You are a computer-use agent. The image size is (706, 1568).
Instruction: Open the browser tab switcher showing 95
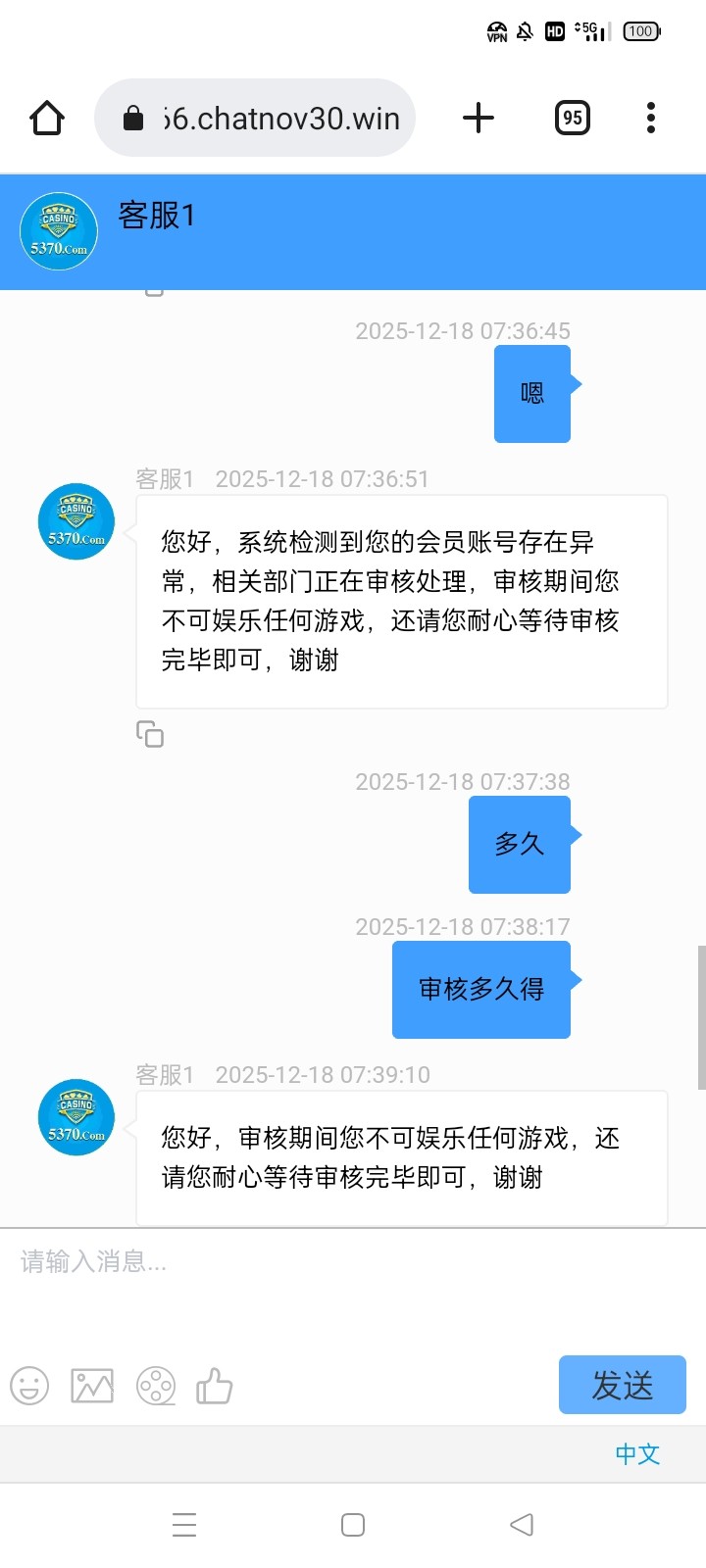click(x=572, y=117)
